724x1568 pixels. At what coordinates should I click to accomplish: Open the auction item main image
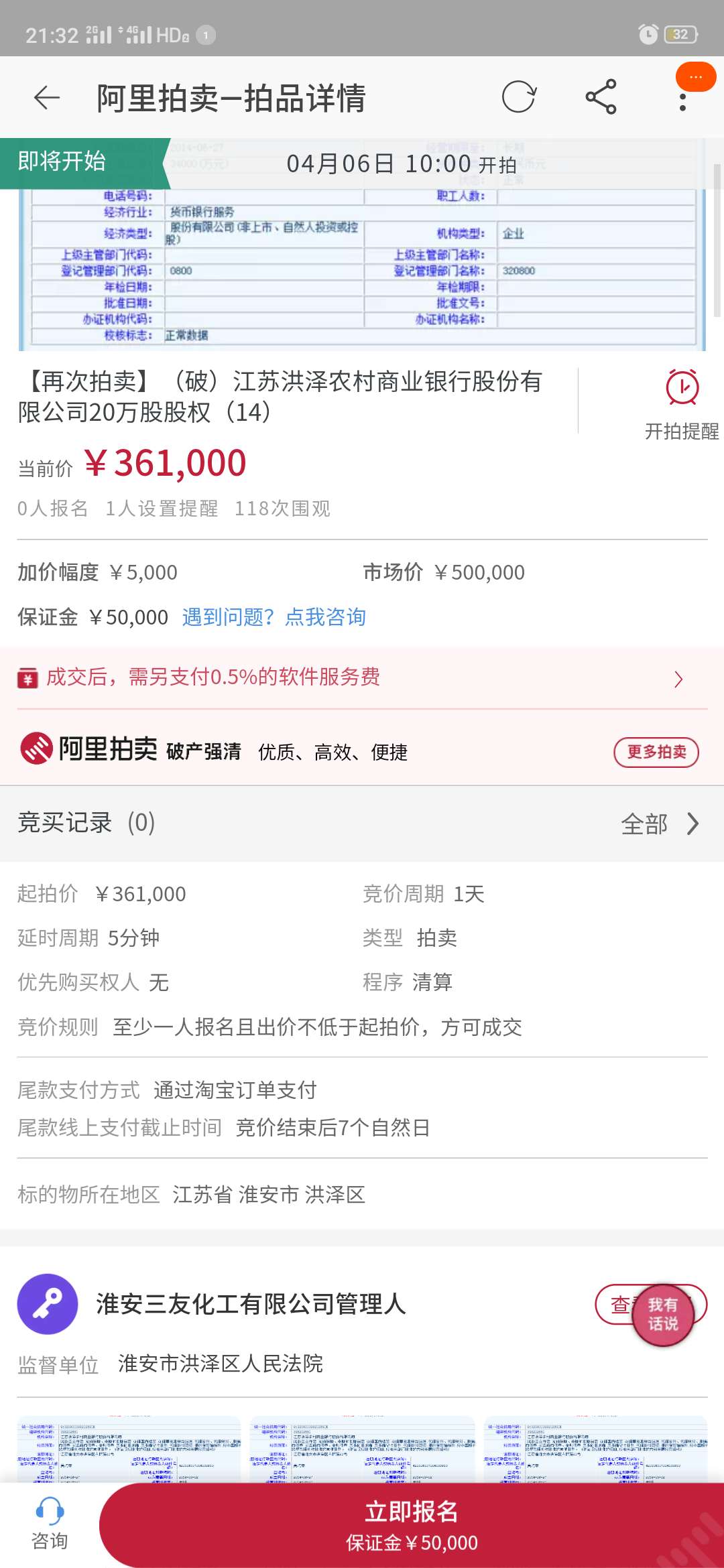click(x=362, y=245)
